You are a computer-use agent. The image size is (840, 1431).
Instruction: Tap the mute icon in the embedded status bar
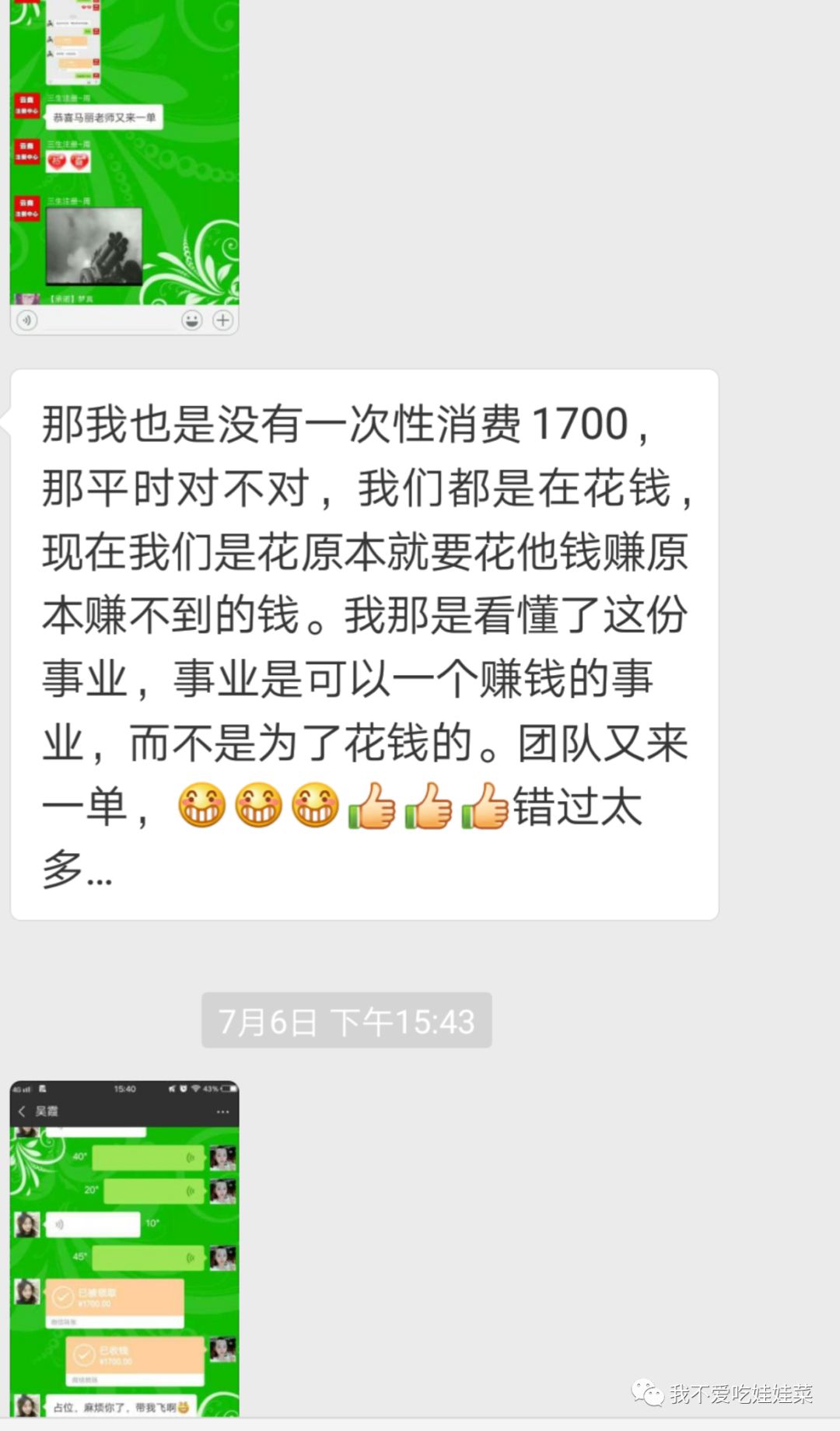point(172,1089)
